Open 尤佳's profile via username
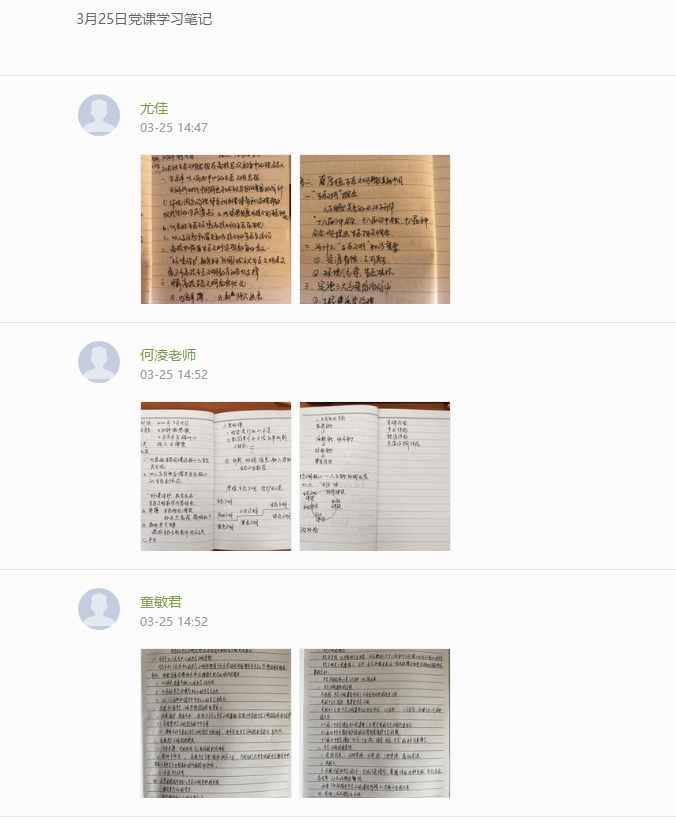676x826 pixels. click(x=154, y=108)
